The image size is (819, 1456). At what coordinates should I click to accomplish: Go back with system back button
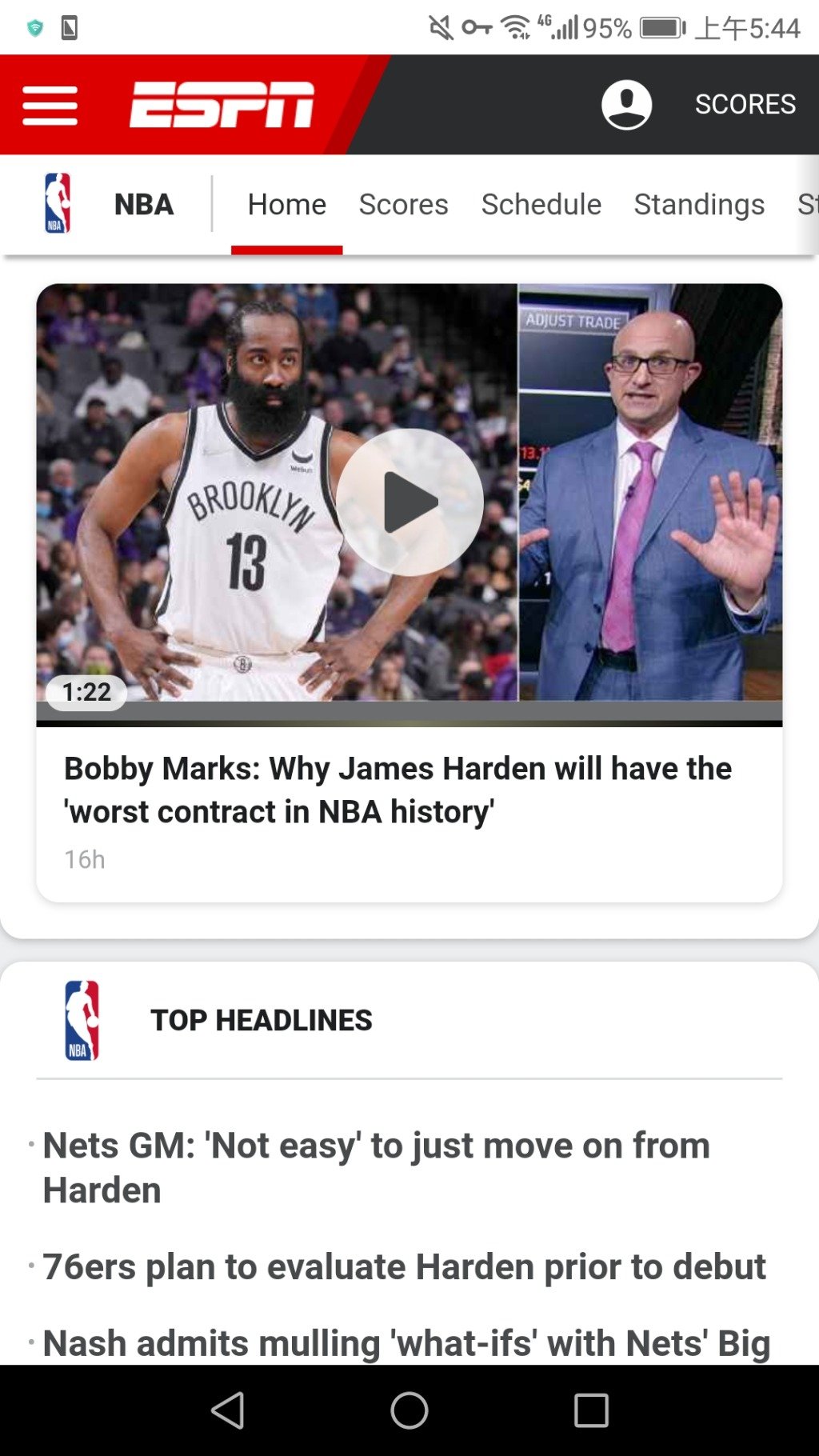[x=228, y=1410]
